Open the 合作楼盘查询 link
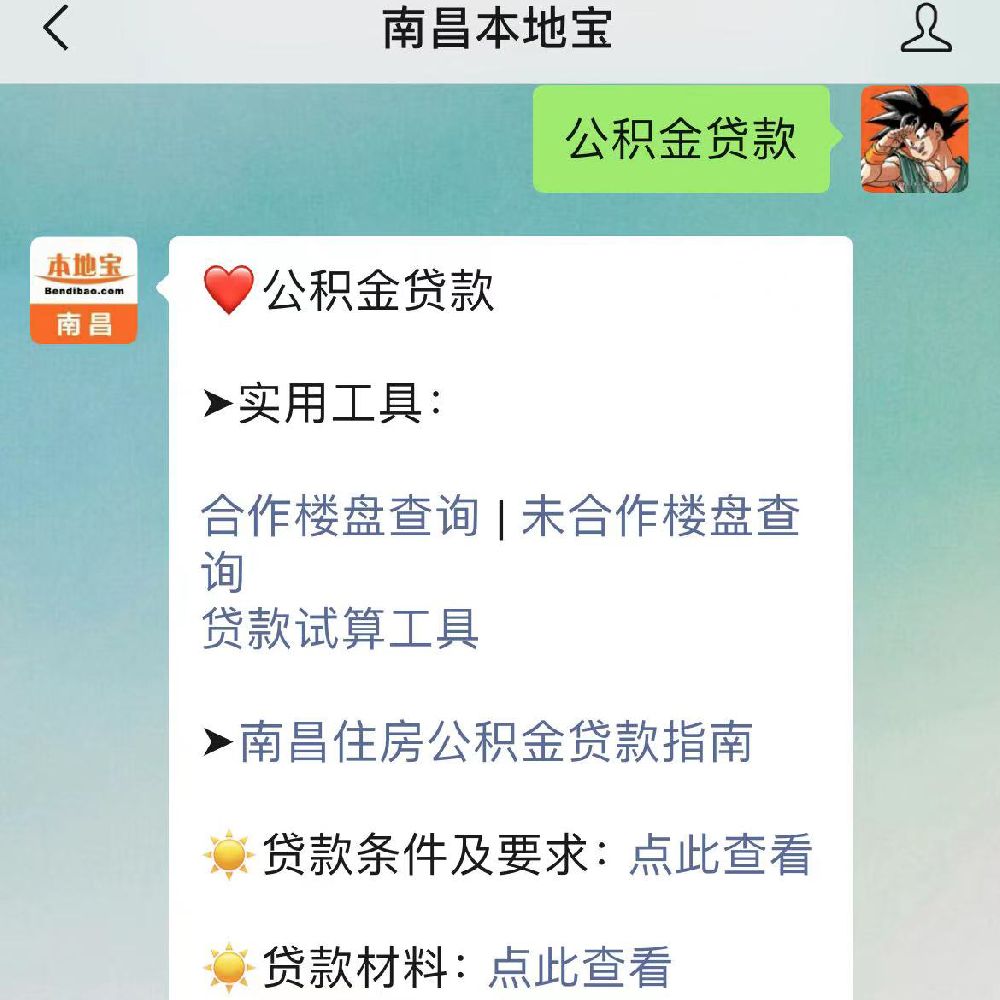The height and width of the screenshot is (1000, 1000). [x=340, y=517]
